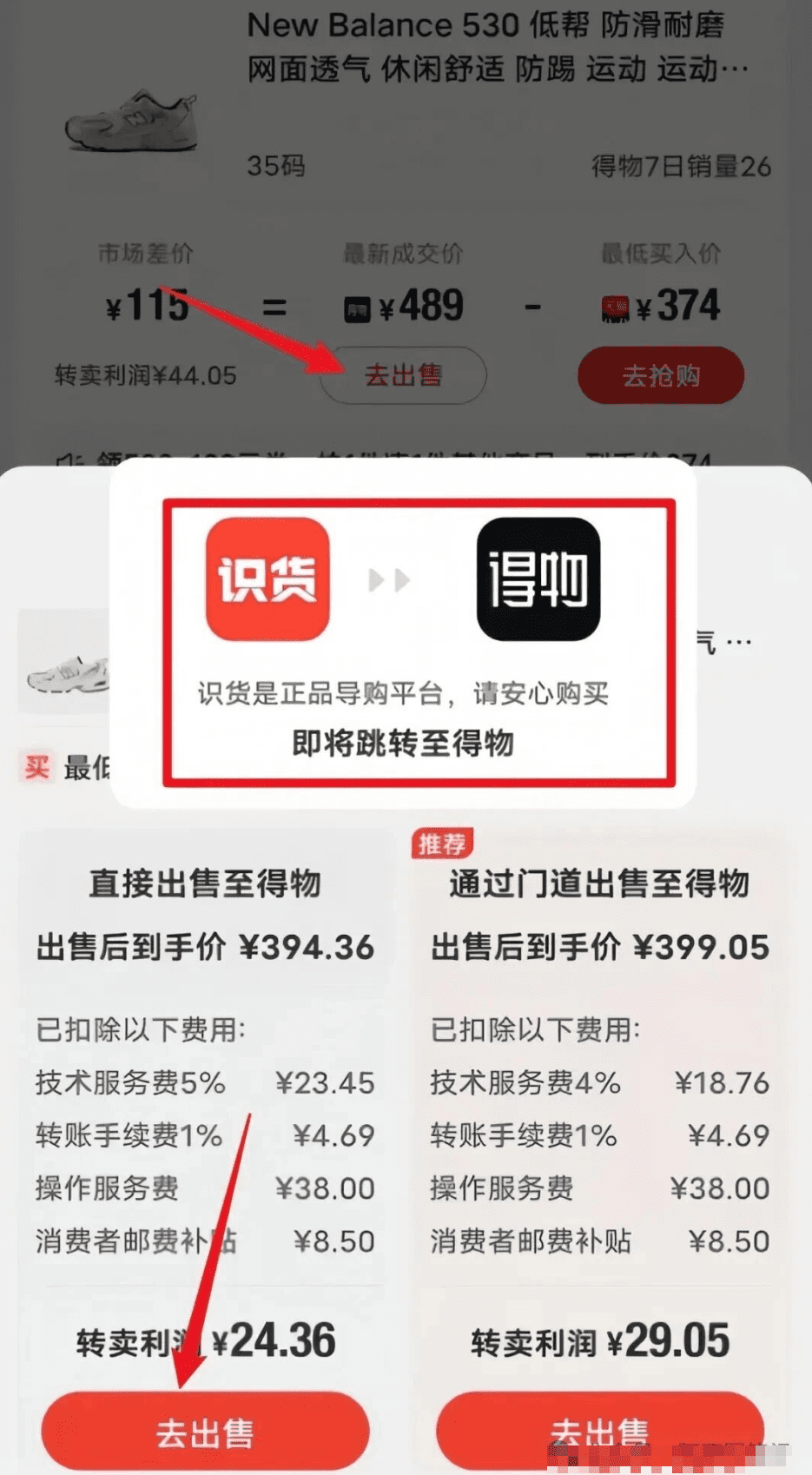This screenshot has height=1475, width=812.
Task: Tap the red 识货 app icon
Action: pos(266,579)
